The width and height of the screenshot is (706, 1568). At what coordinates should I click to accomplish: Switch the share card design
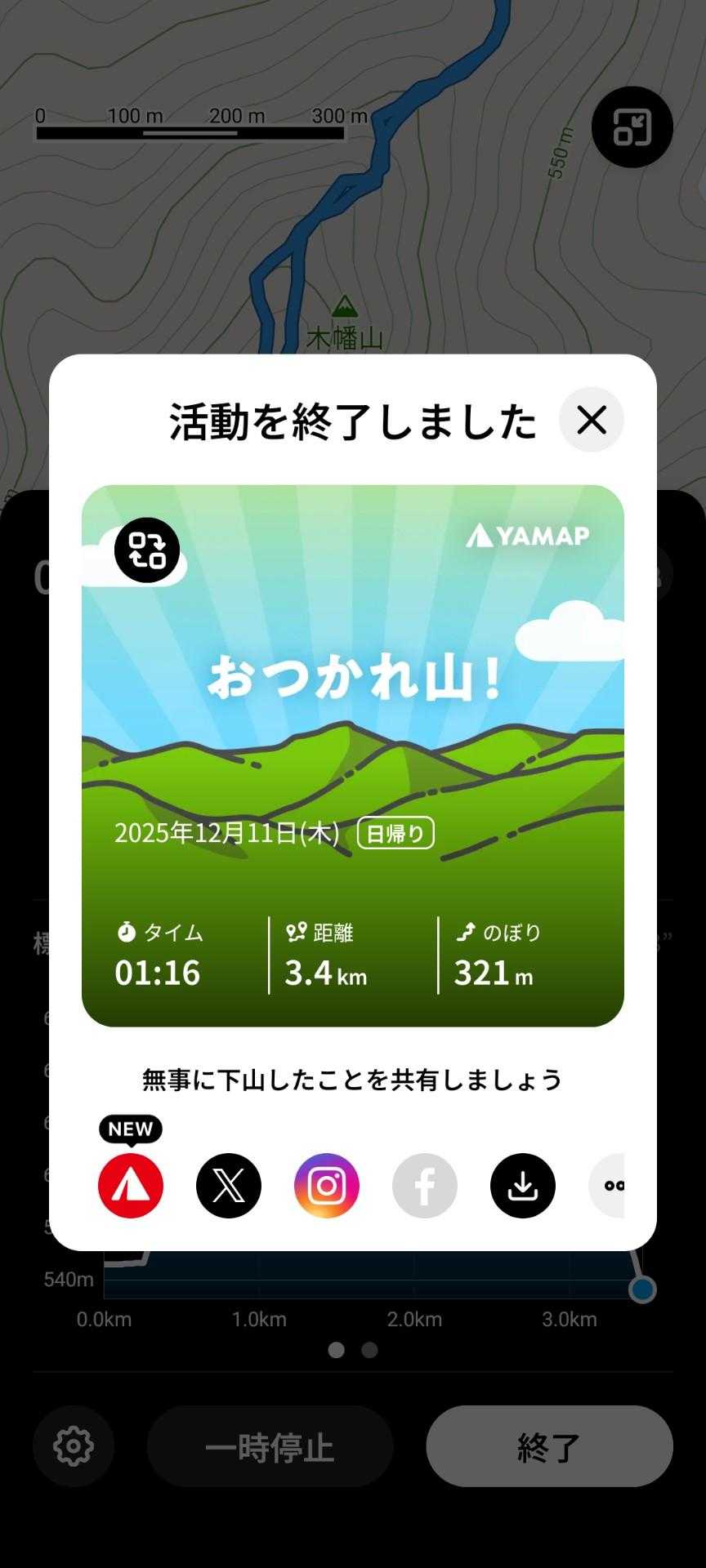click(x=147, y=550)
